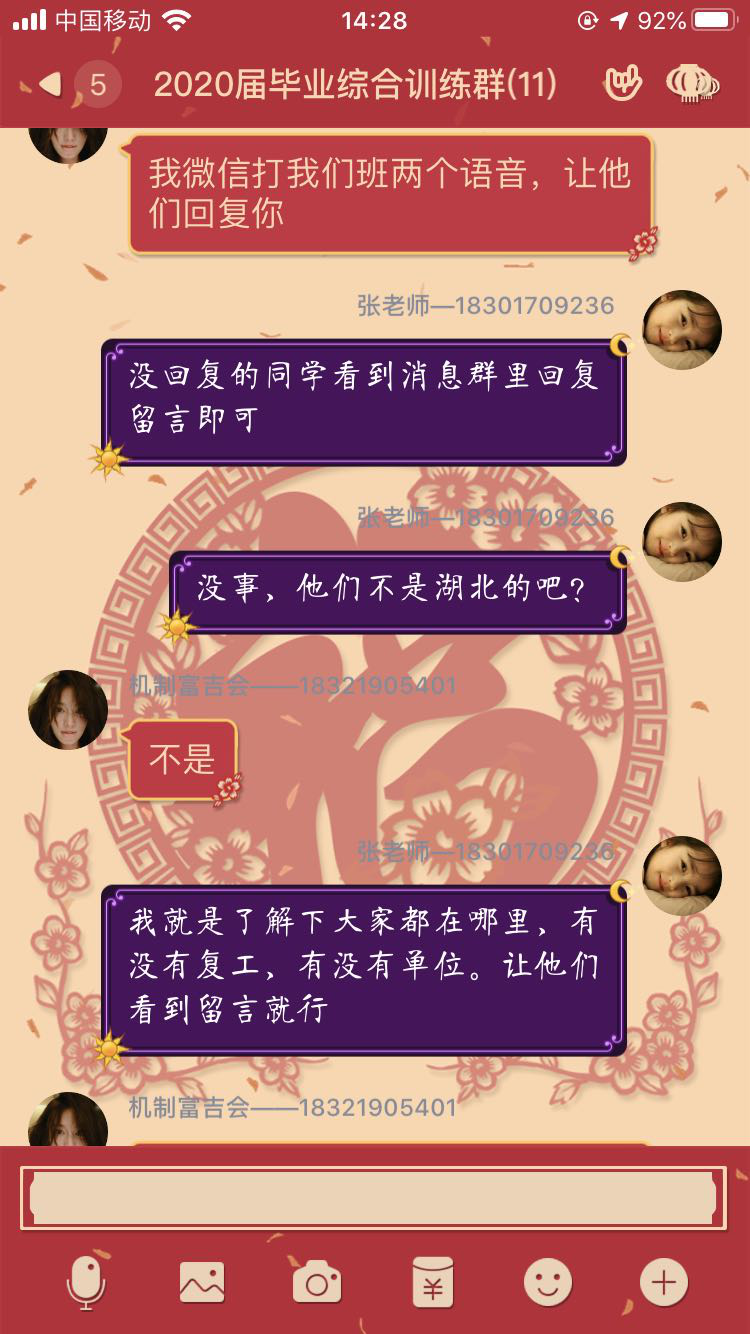Tap the message input field
This screenshot has height=1334, width=750.
tap(374, 1197)
